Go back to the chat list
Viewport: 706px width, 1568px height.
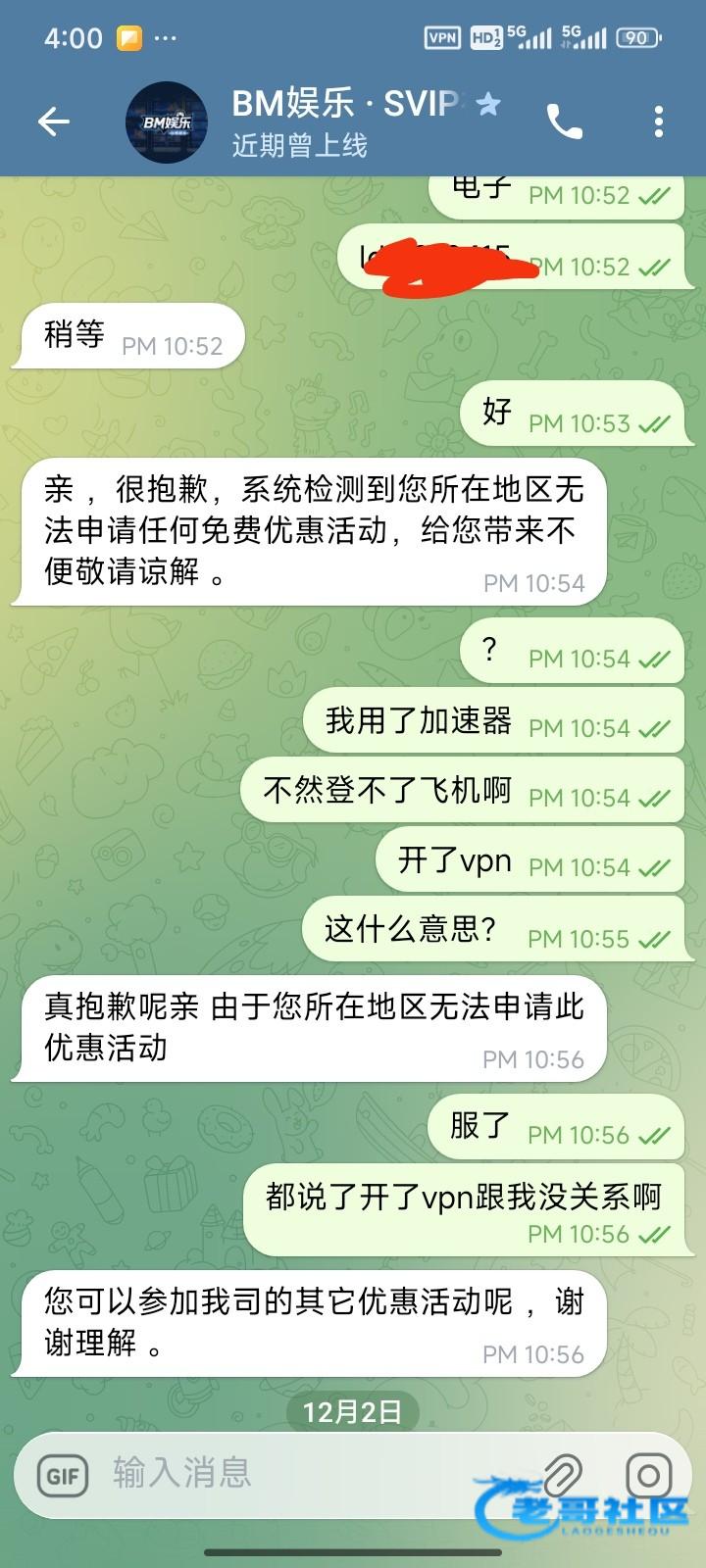tap(53, 122)
